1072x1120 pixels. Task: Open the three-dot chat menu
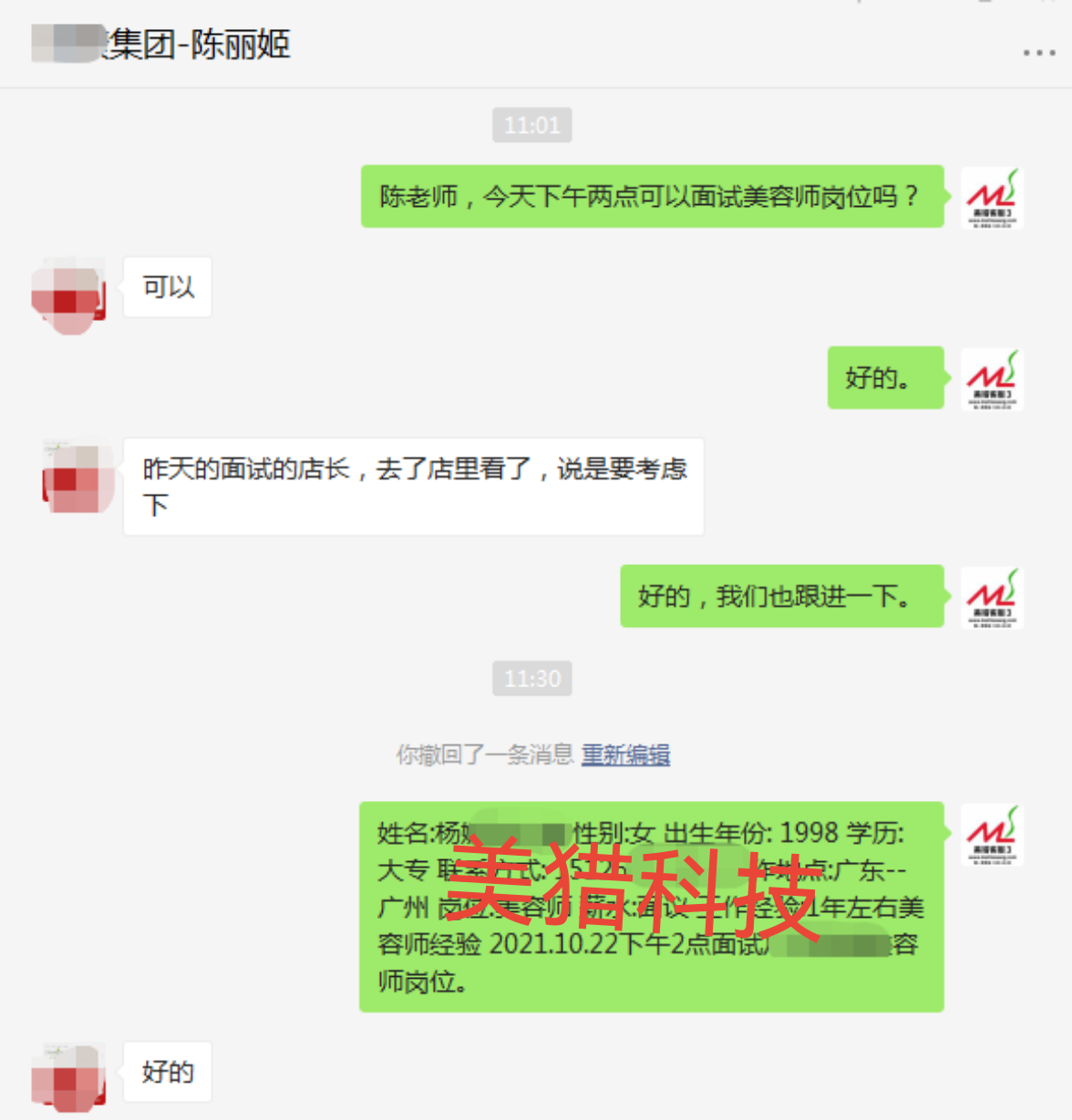pyautogui.click(x=1038, y=53)
